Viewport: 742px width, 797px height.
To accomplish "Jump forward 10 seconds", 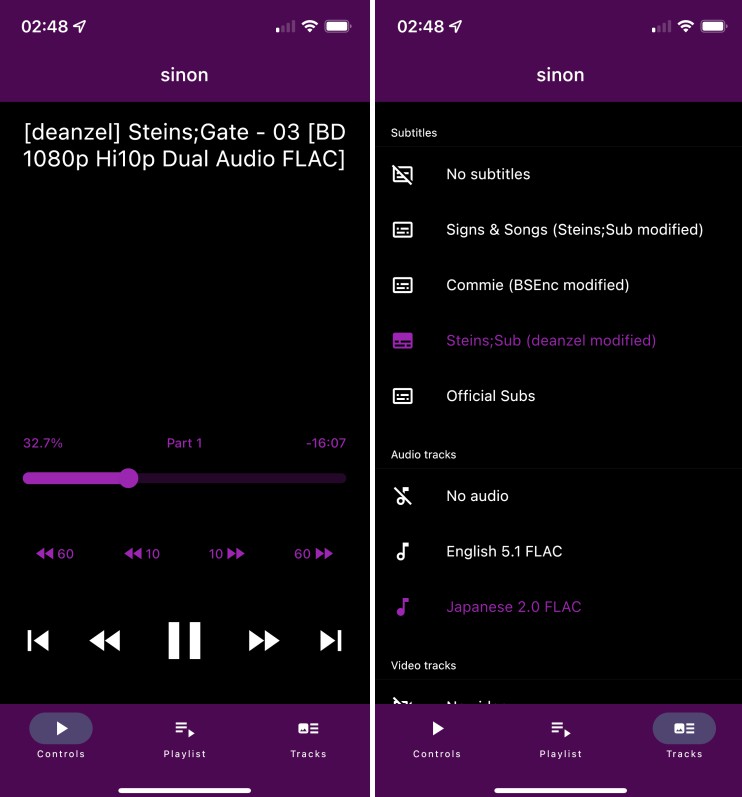I will coord(227,554).
